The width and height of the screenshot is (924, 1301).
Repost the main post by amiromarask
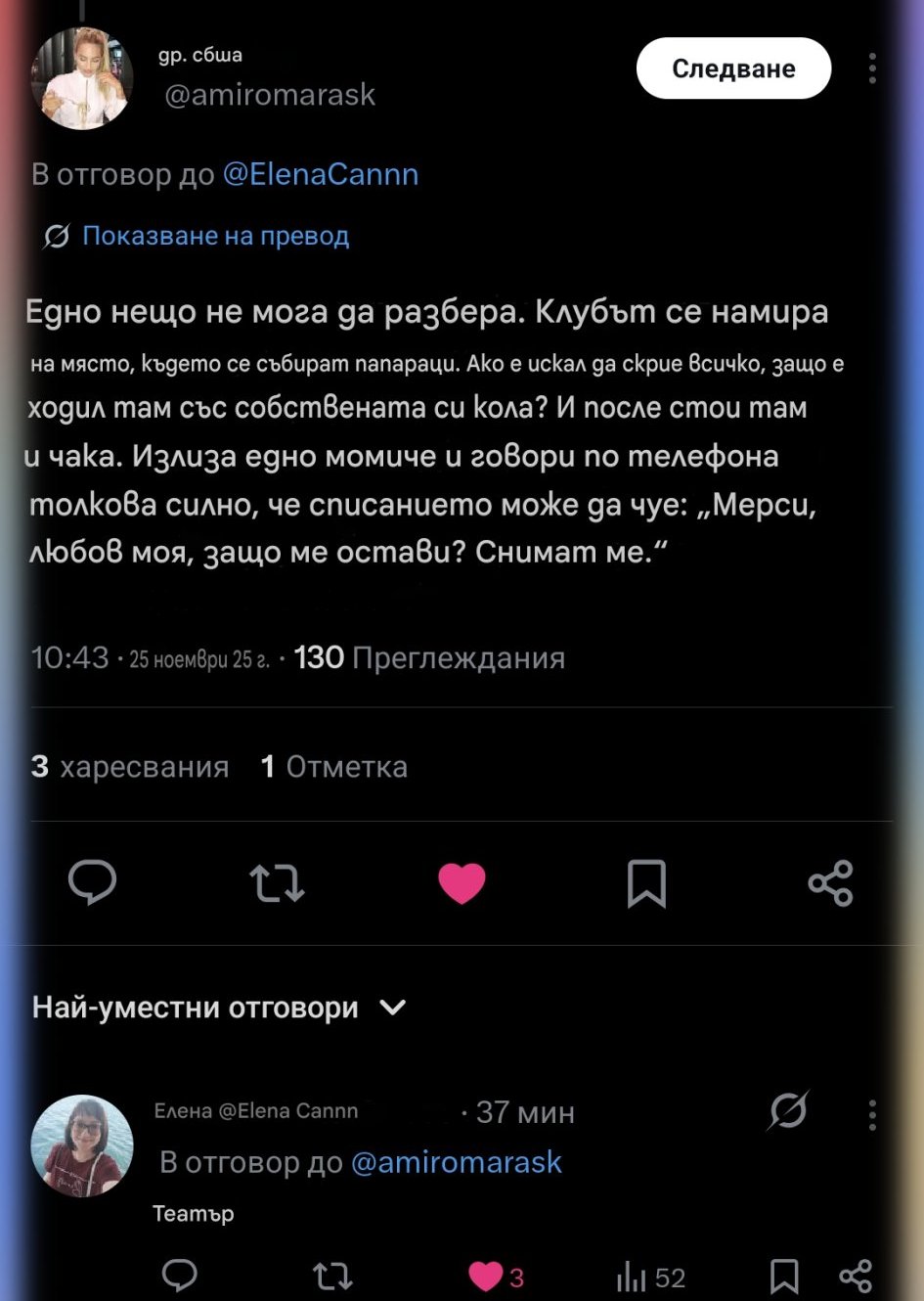coord(278,882)
